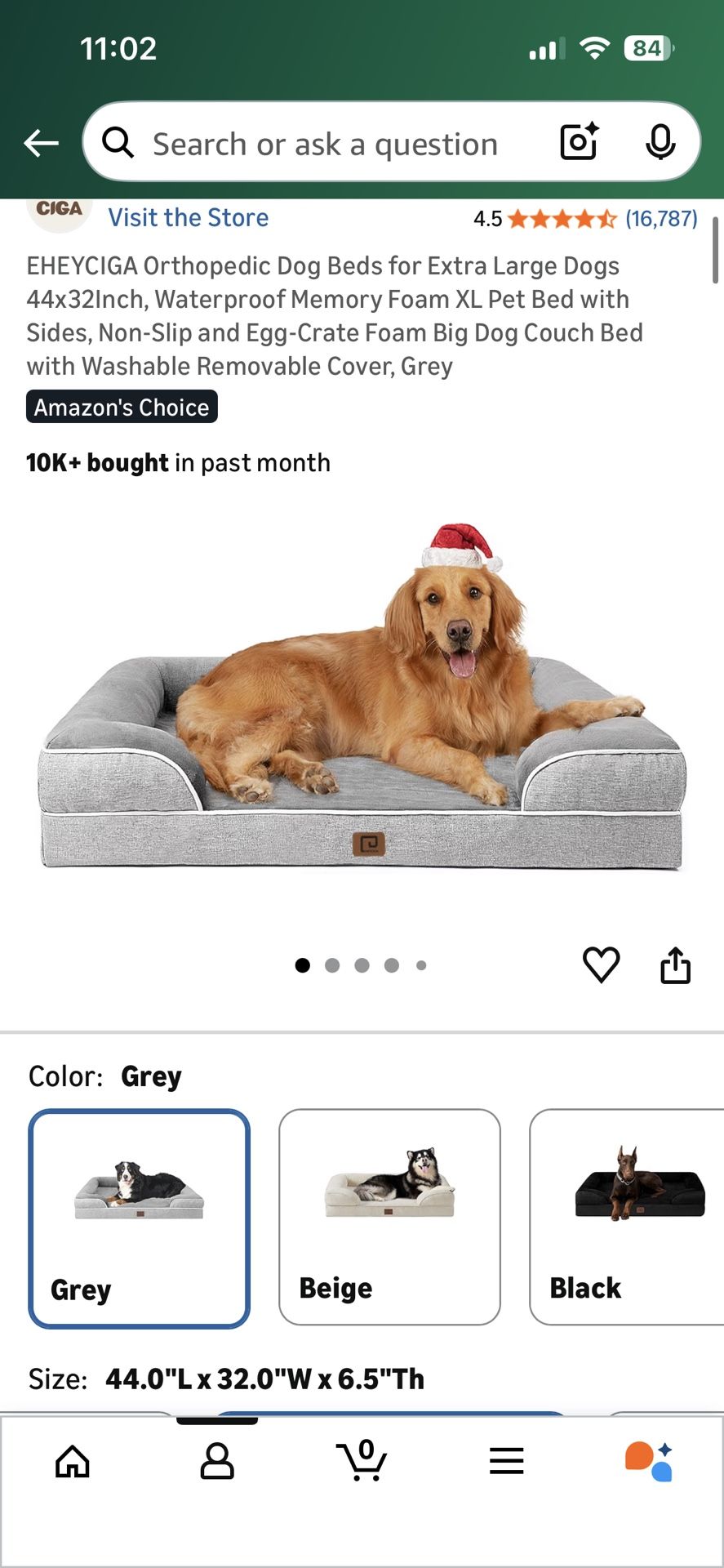
Task: Tap the Amazon home icon
Action: pyautogui.click(x=72, y=1462)
